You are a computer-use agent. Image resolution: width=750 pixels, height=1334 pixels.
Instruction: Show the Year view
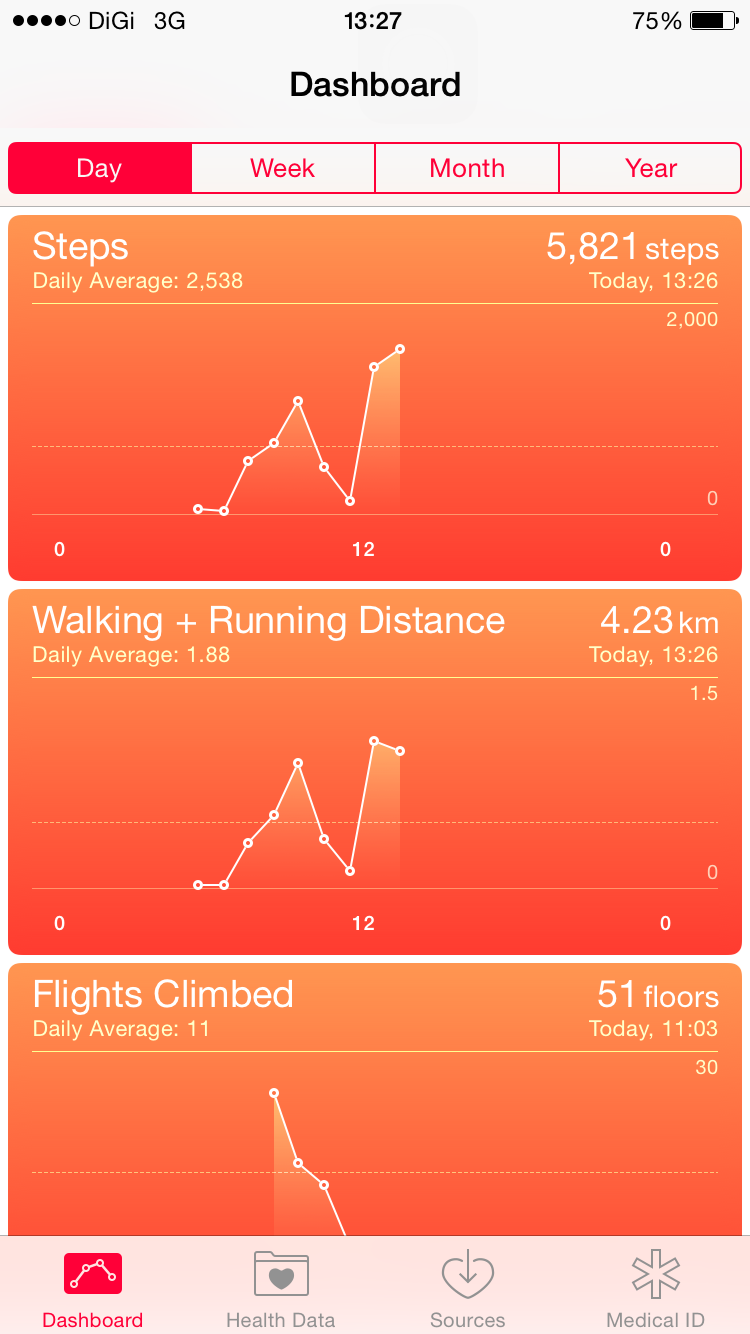[x=650, y=168]
